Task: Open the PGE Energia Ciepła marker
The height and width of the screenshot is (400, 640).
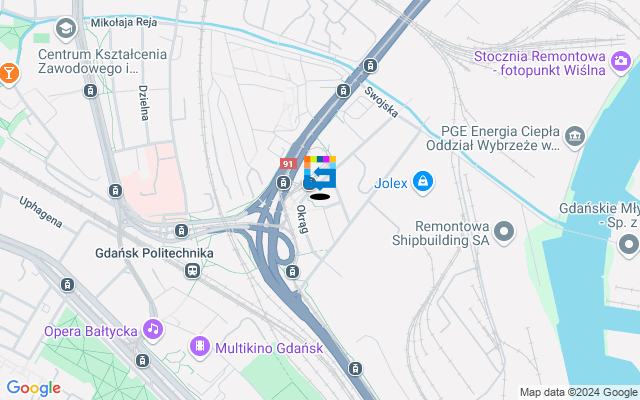Action: tap(575, 135)
